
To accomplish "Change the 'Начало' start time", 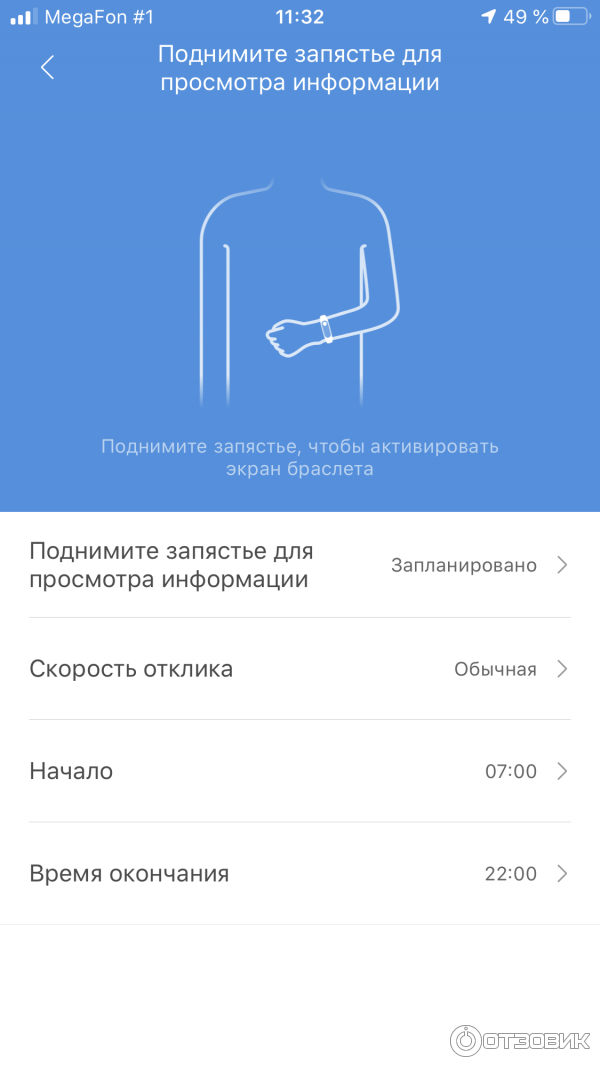I will coord(299,771).
